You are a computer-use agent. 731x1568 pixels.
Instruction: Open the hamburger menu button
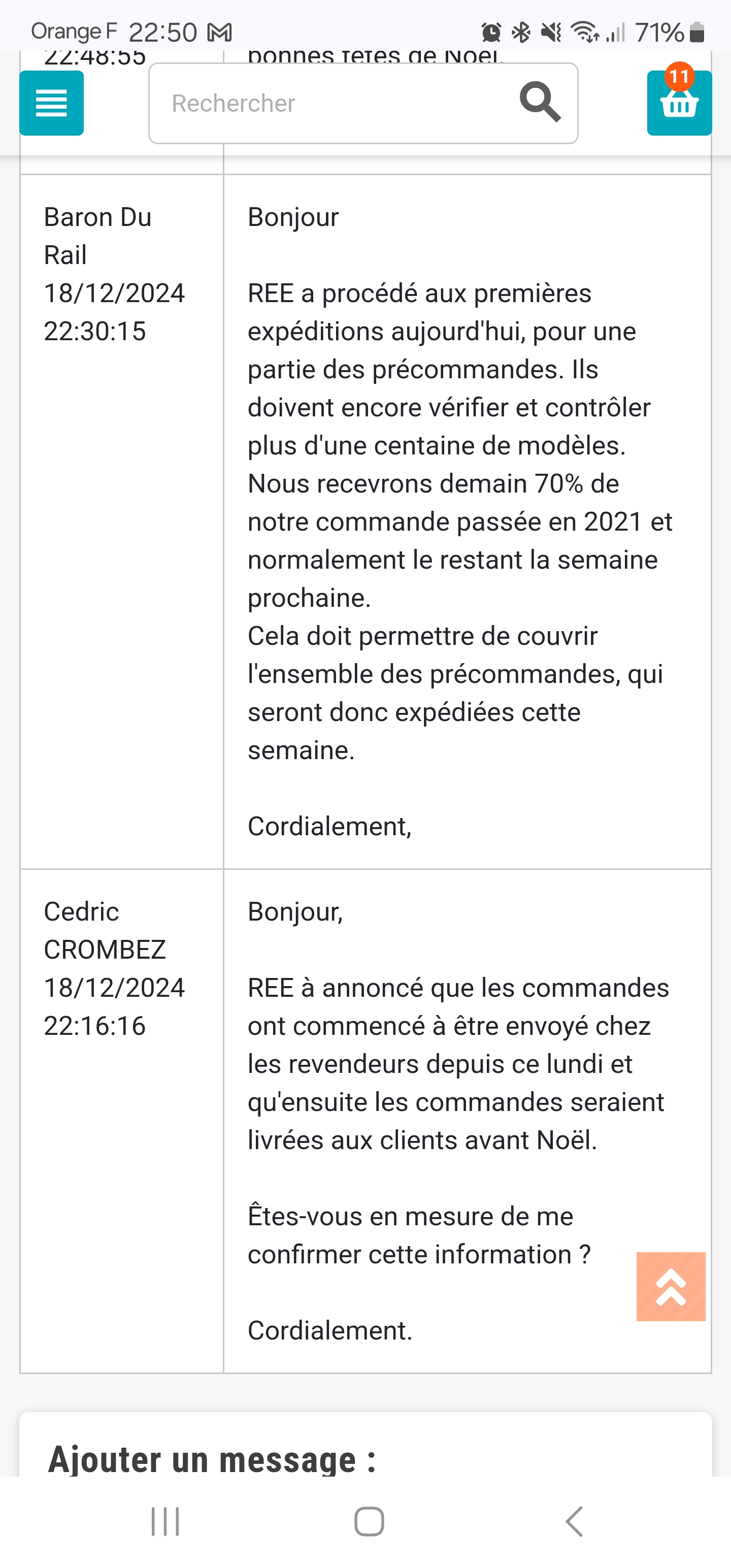52,103
